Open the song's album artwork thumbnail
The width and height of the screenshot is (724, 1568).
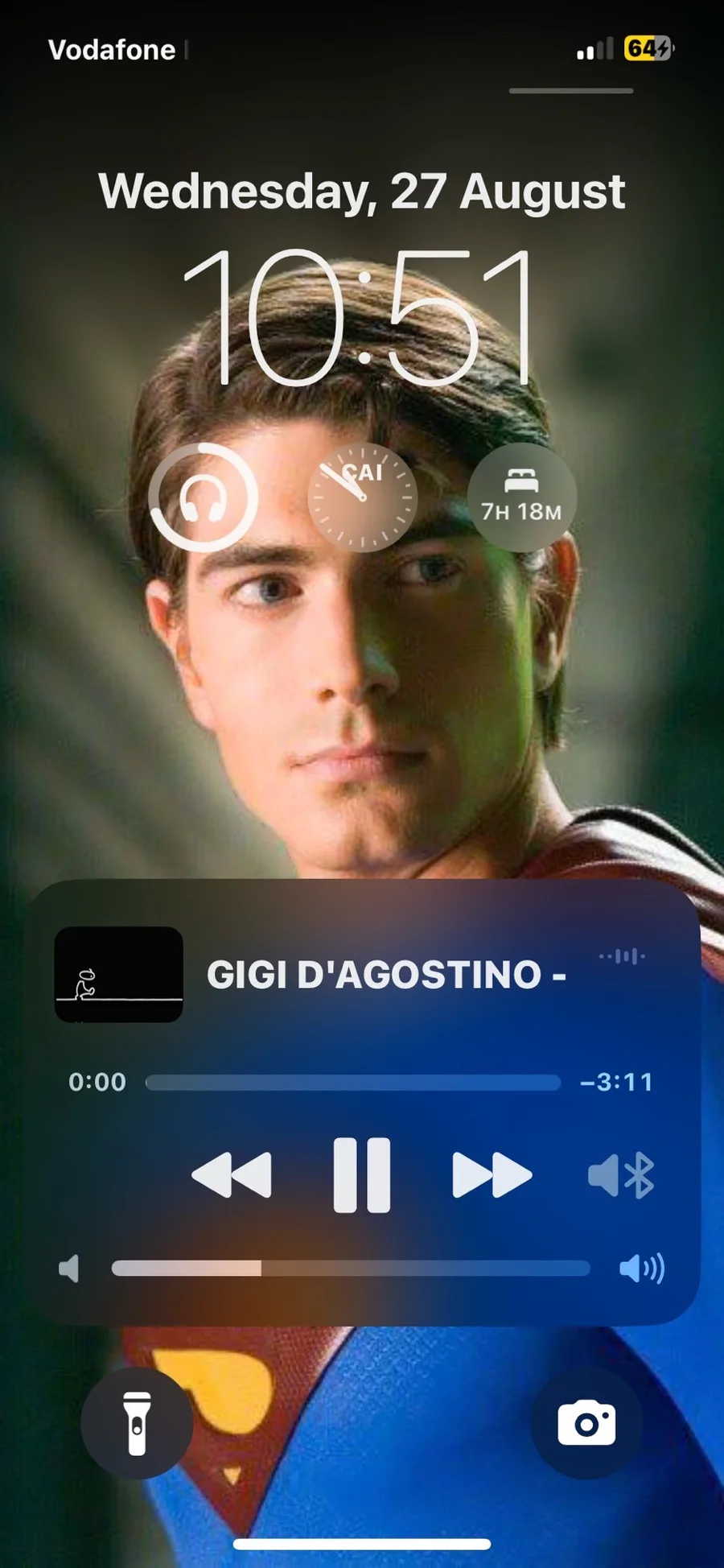click(x=119, y=974)
